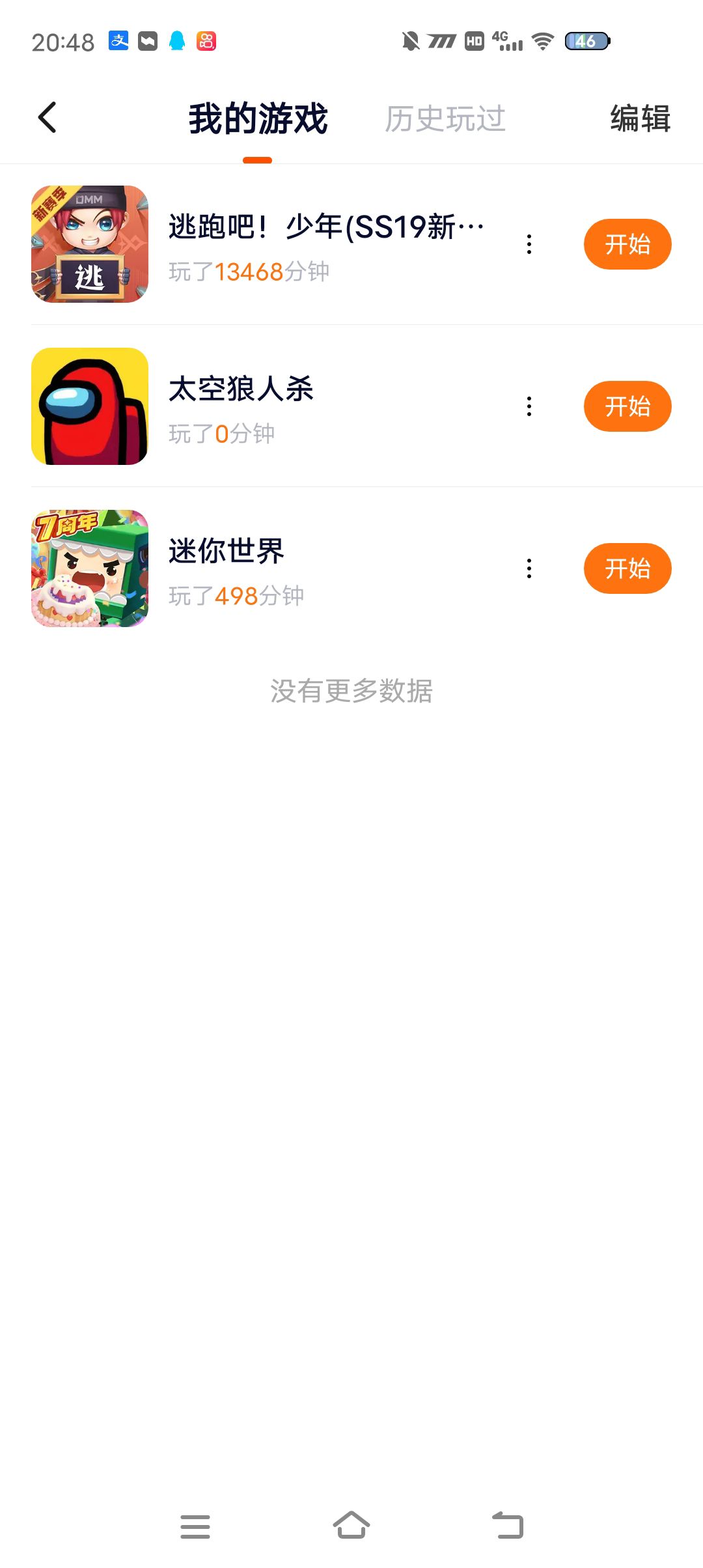Open more options for 逃跑吧！少年

[x=529, y=244]
